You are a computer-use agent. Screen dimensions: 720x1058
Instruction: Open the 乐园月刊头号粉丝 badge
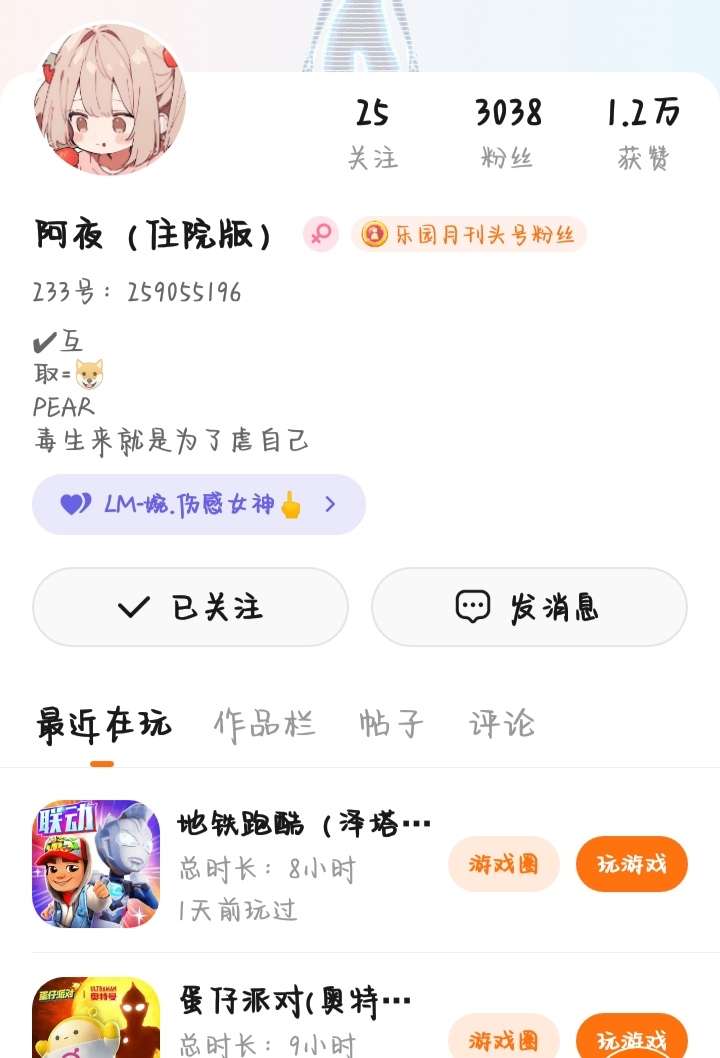[x=469, y=235]
